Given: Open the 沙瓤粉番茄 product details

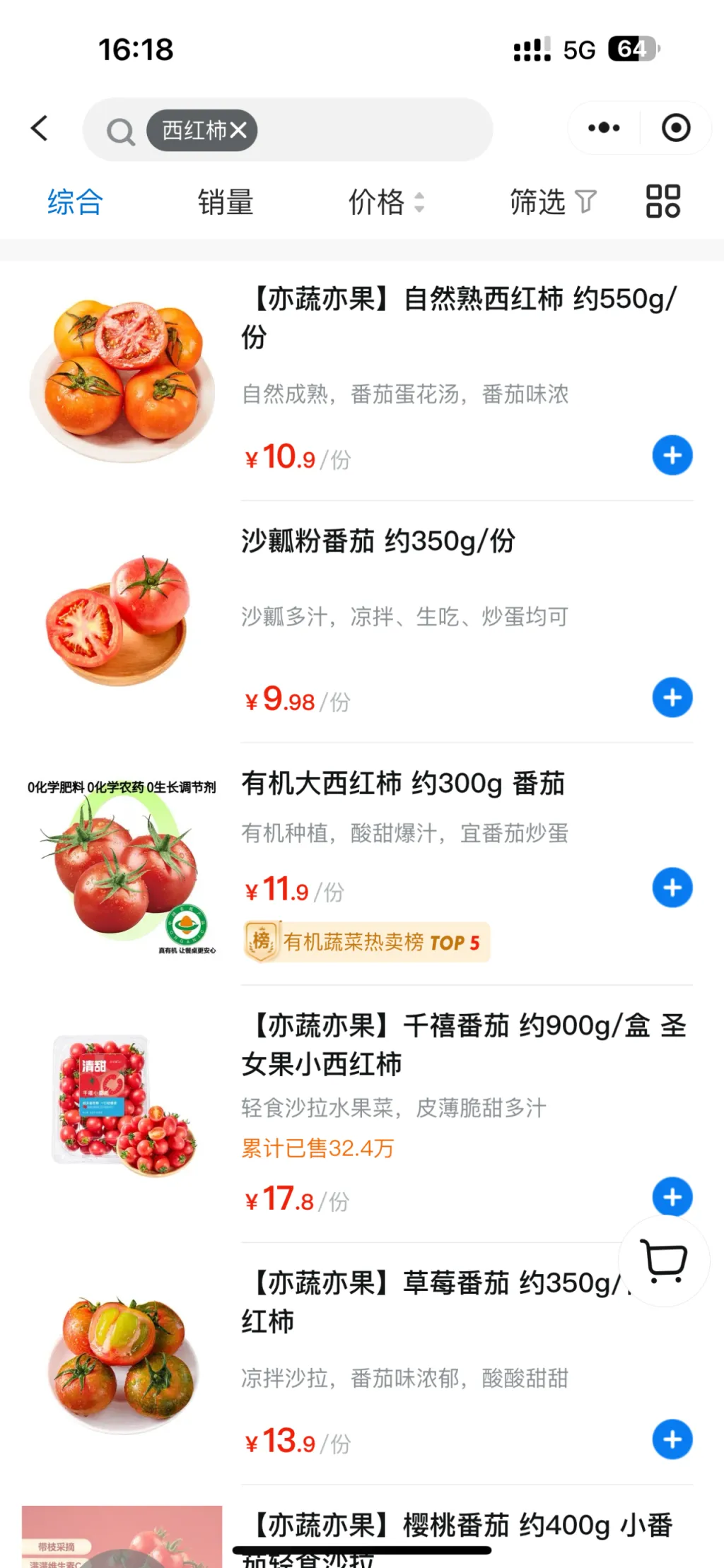Looking at the screenshot, I should click(x=378, y=542).
